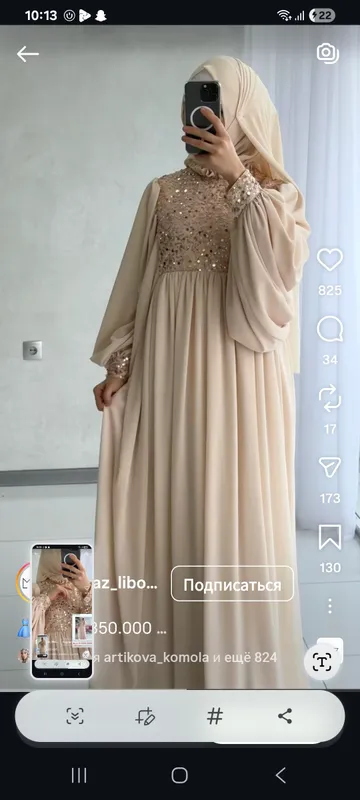Share the screenshot

tap(285, 716)
